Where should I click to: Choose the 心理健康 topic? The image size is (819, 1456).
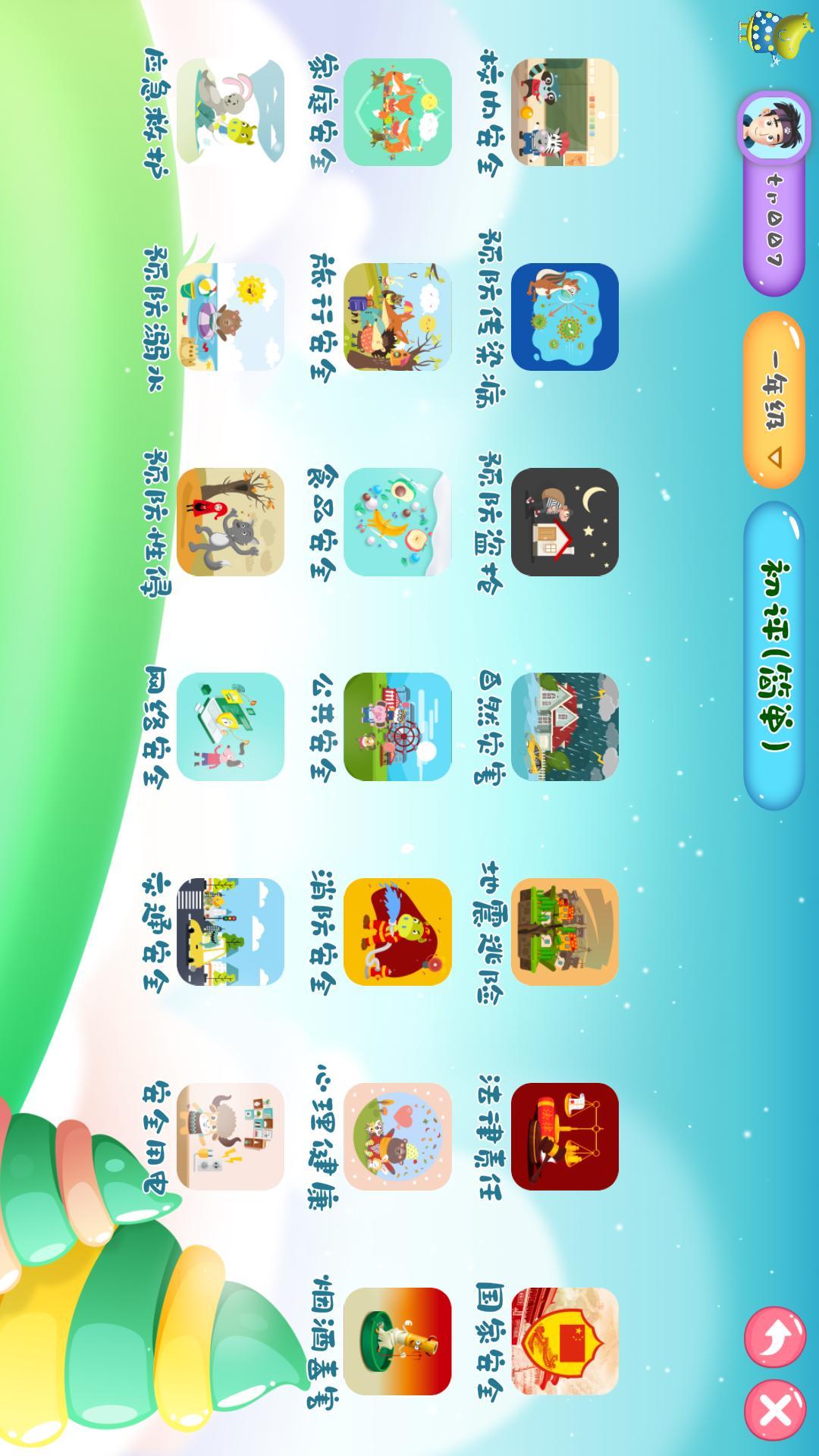coord(397,1136)
